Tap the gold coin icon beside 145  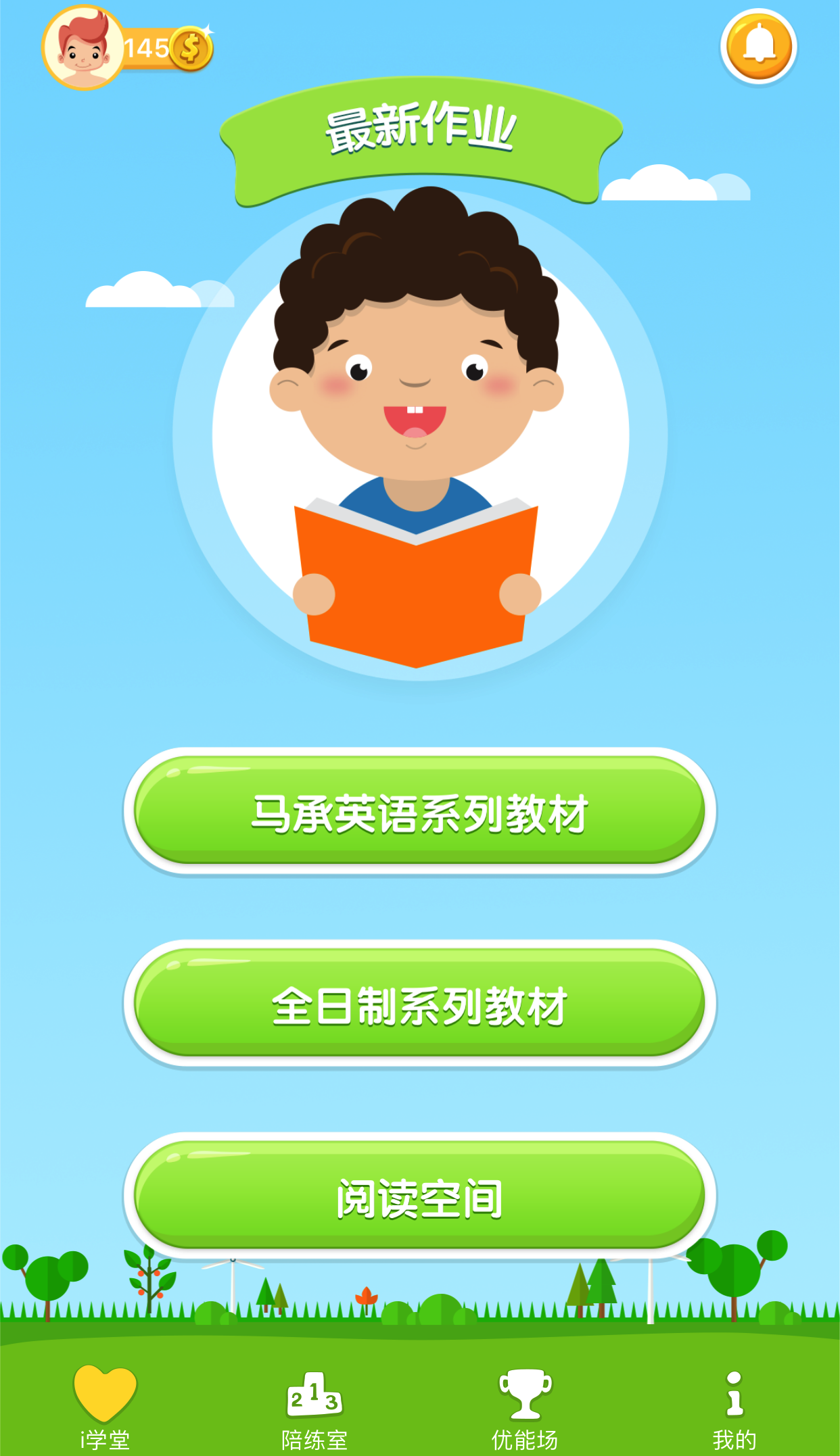point(190,47)
